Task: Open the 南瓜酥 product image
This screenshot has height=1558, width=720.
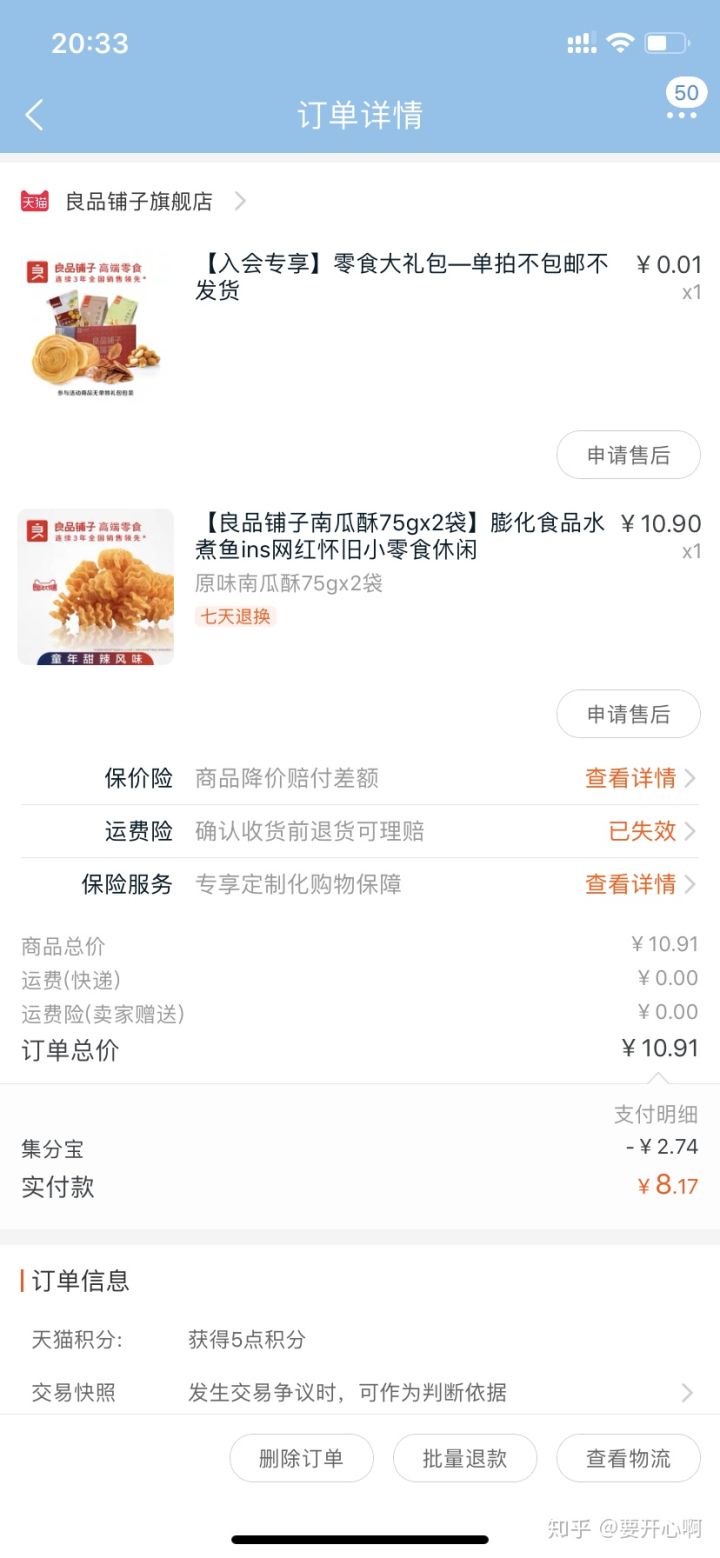Action: click(96, 587)
